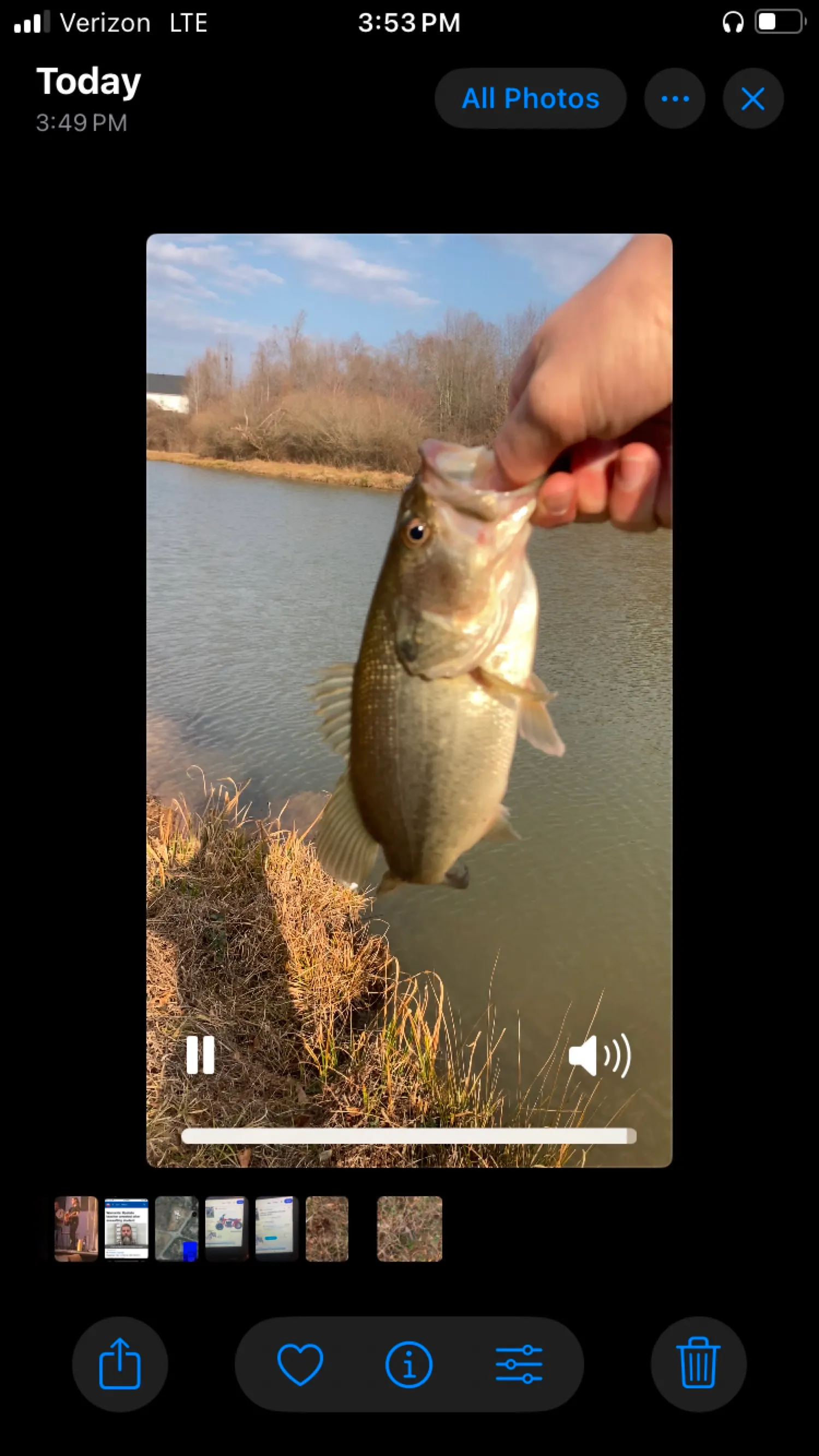Viewport: 819px width, 1456px height.
Task: Open the aerial map thumbnail
Action: (176, 1230)
